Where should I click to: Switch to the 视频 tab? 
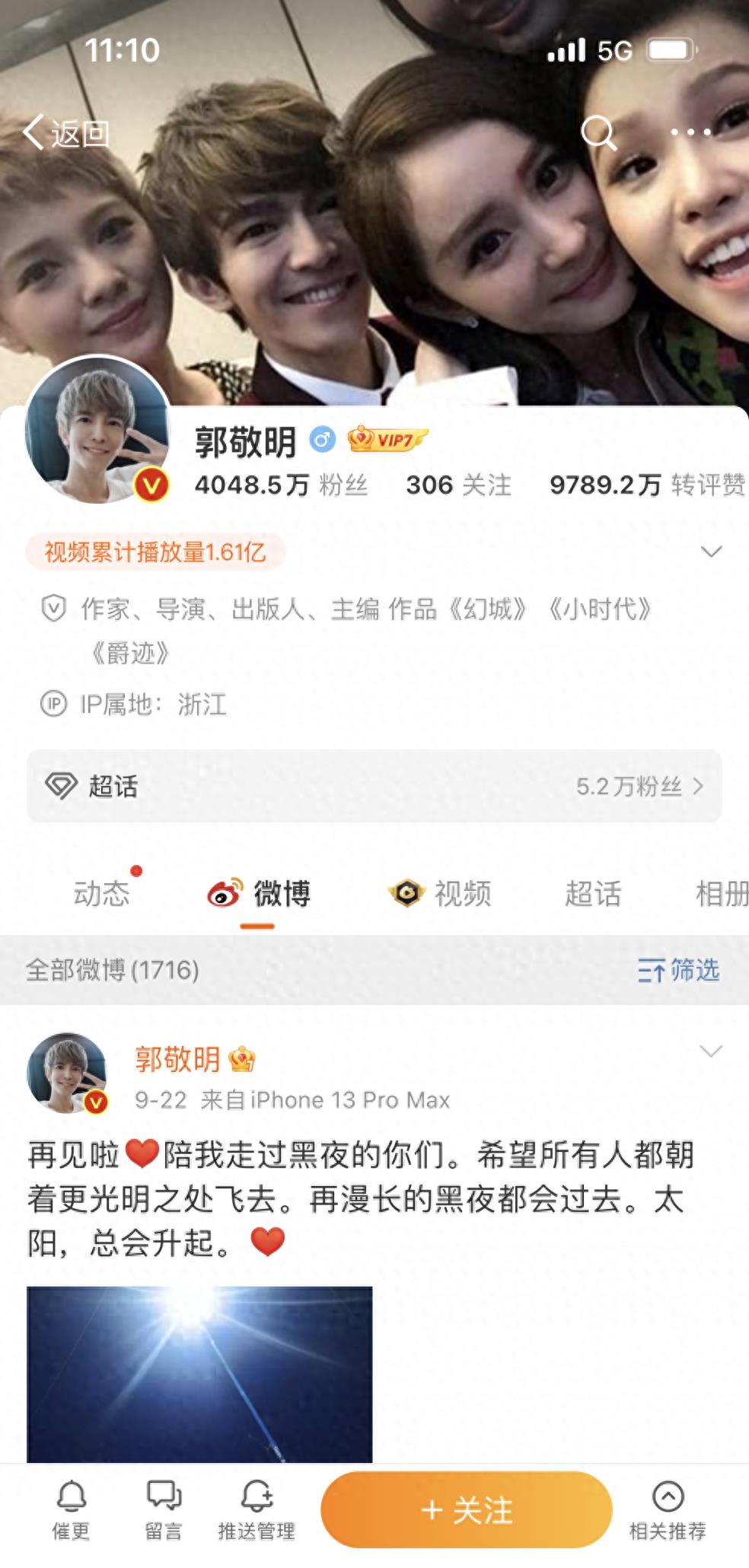tap(463, 894)
